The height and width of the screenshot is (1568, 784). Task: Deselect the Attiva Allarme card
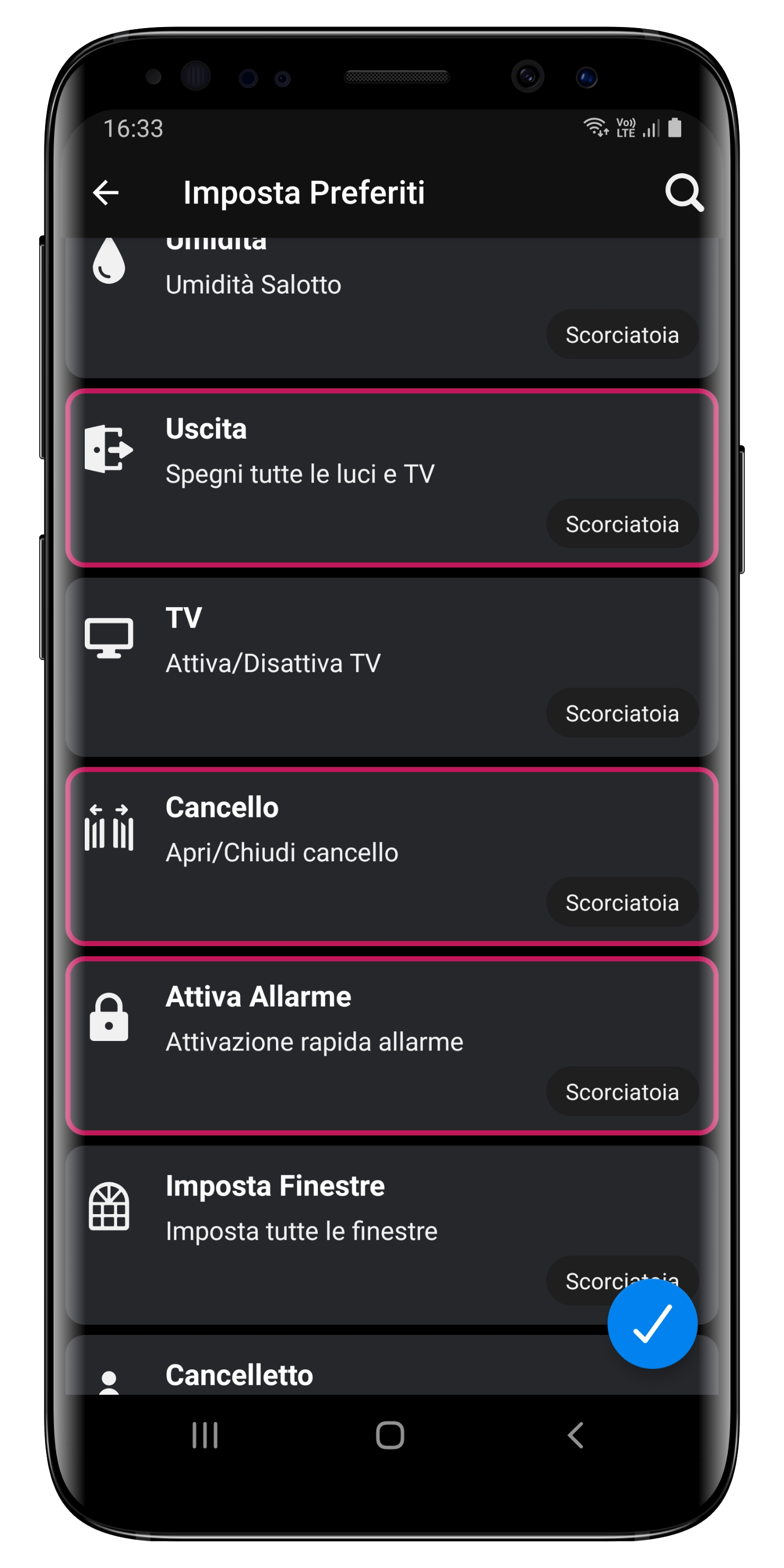pyautogui.click(x=392, y=1046)
